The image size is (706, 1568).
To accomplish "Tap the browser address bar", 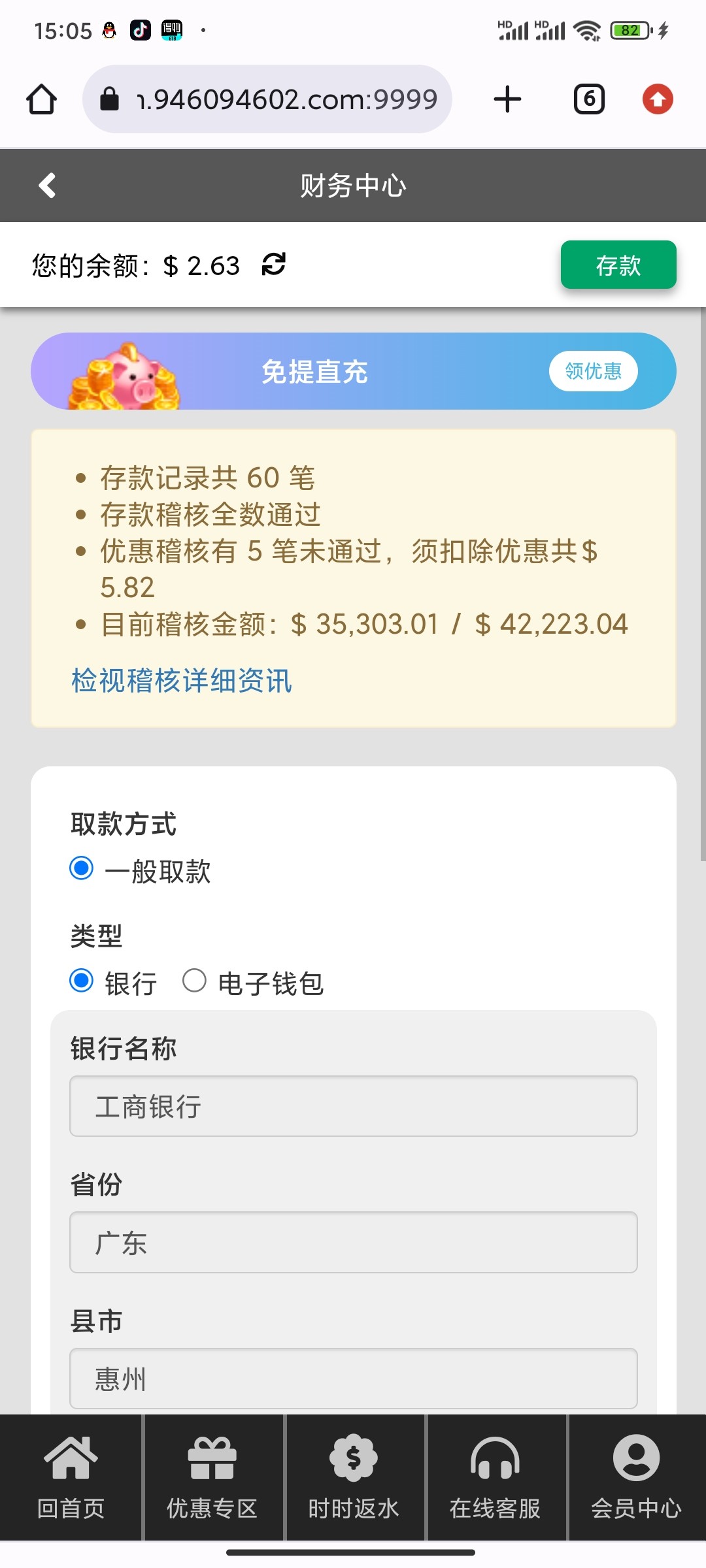I will click(267, 99).
